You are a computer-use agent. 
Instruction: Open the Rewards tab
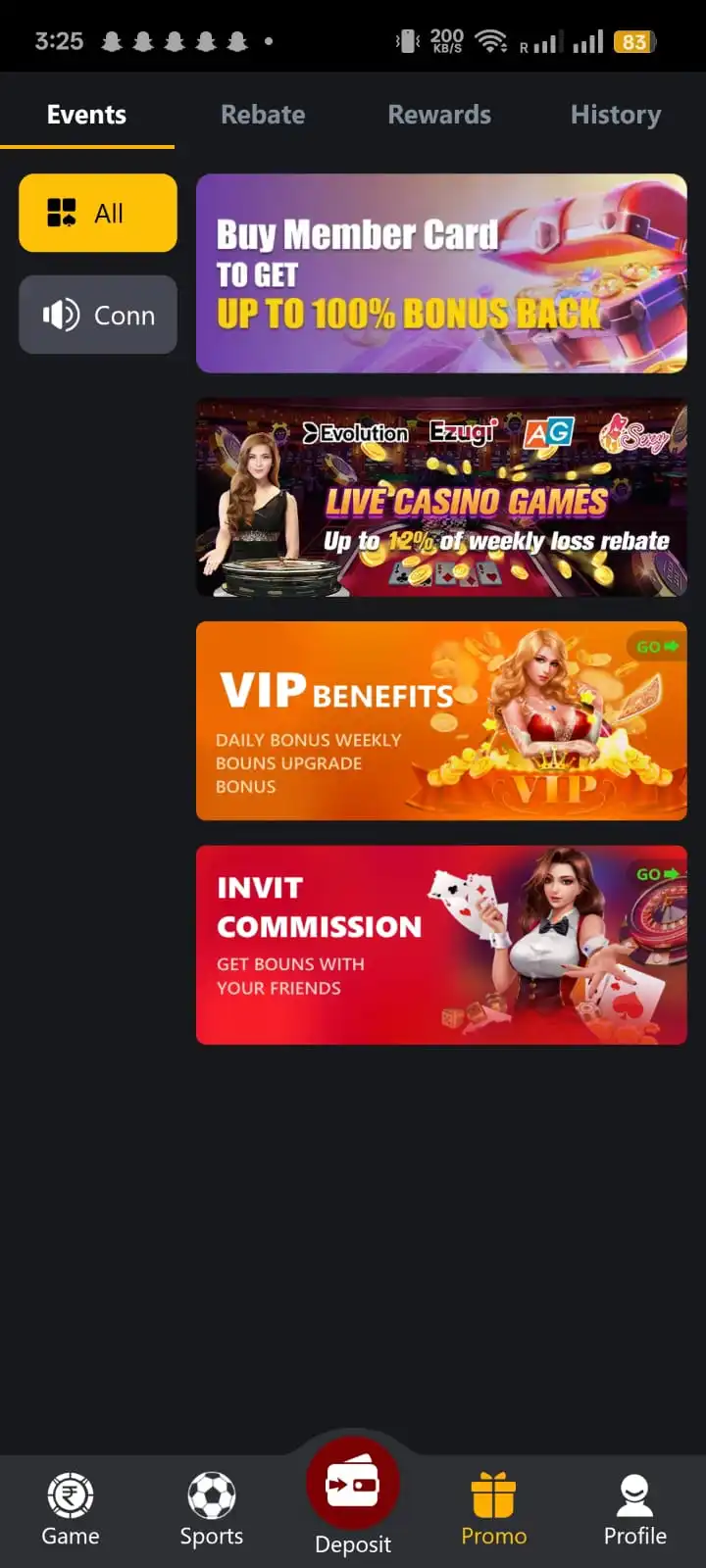439,115
